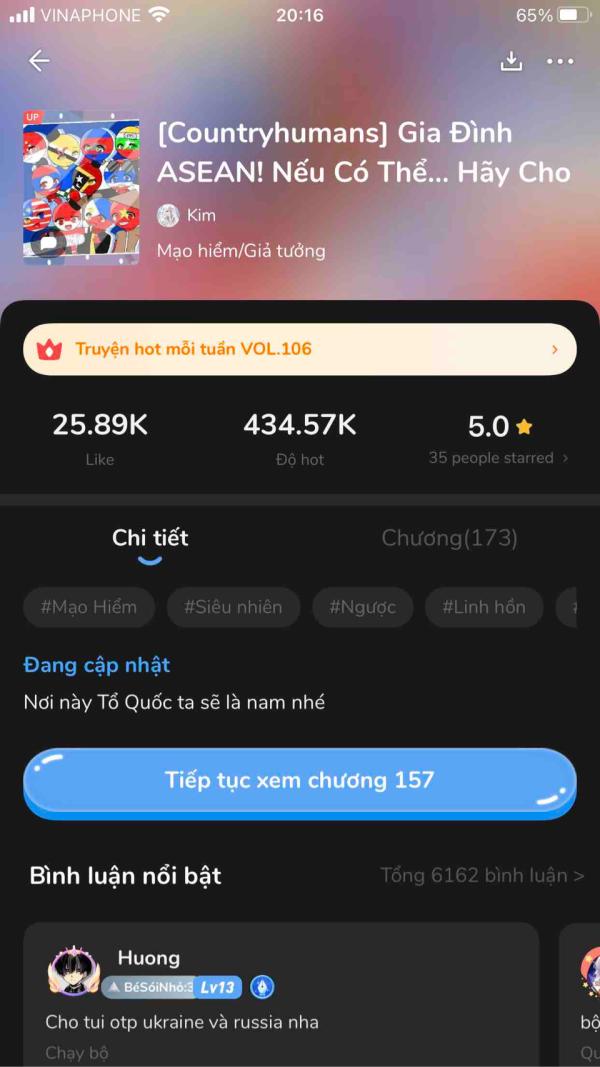The height and width of the screenshot is (1067, 600).
Task: Tap the #Ngược tag chip
Action: (x=363, y=607)
